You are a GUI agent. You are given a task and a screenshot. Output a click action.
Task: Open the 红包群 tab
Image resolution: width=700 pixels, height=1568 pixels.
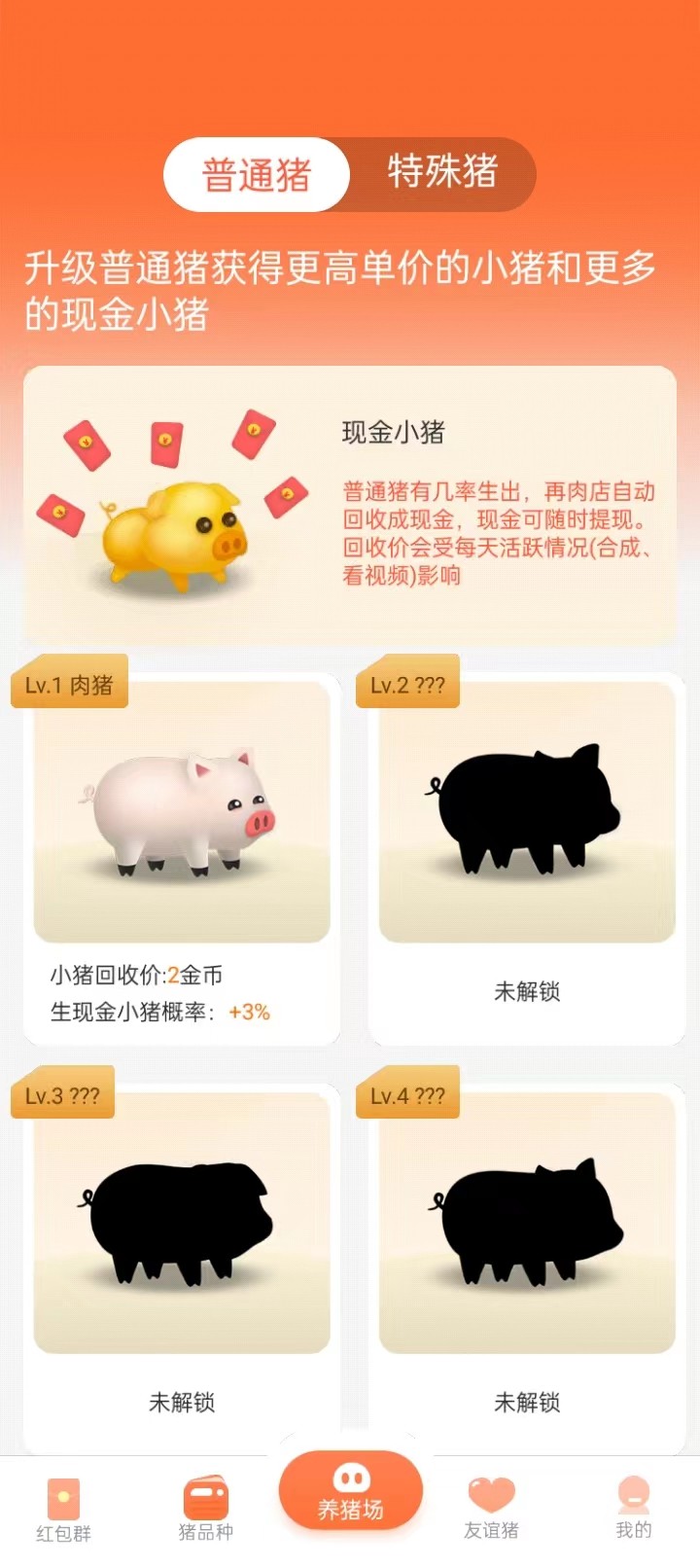click(63, 1511)
